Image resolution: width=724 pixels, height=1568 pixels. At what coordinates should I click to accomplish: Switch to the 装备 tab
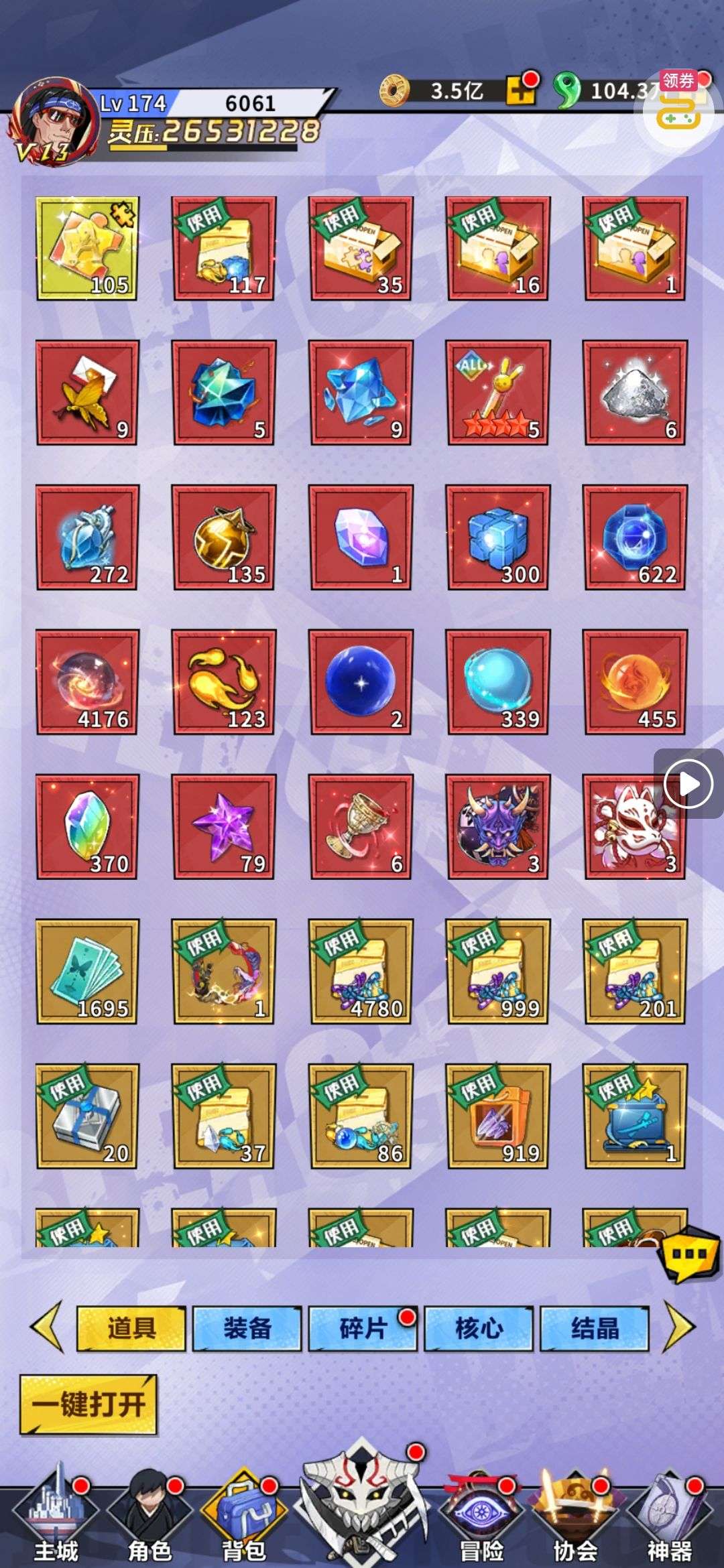click(247, 1328)
